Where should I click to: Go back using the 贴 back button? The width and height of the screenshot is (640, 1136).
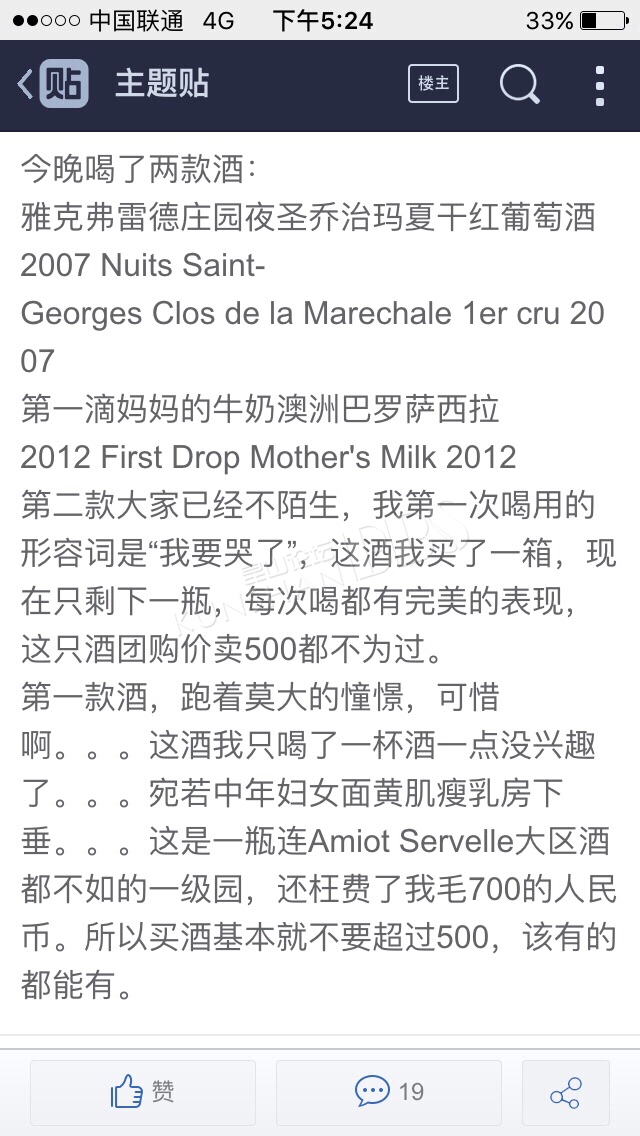pos(52,84)
